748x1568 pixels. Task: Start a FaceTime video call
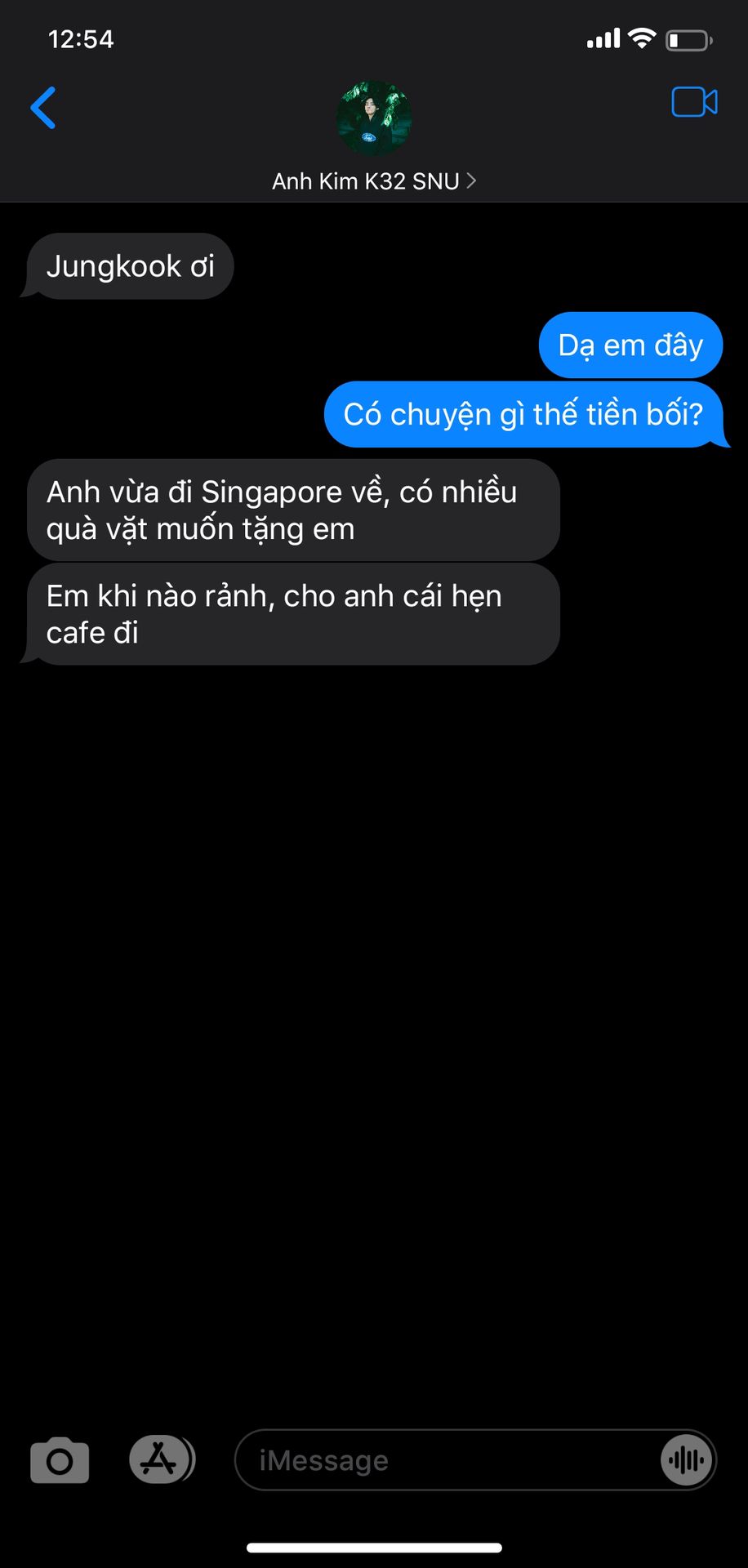[694, 102]
